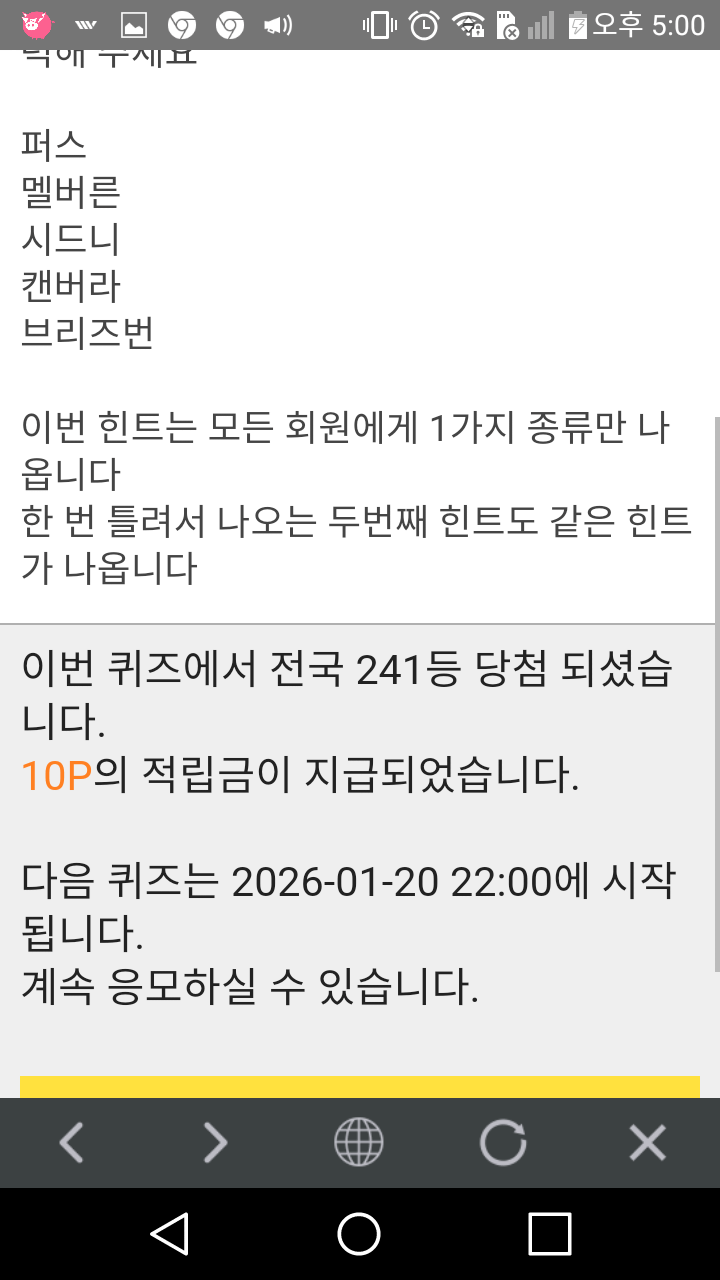Go to the Android home screen
Viewport: 720px width, 1280px height.
pyautogui.click(x=359, y=1234)
